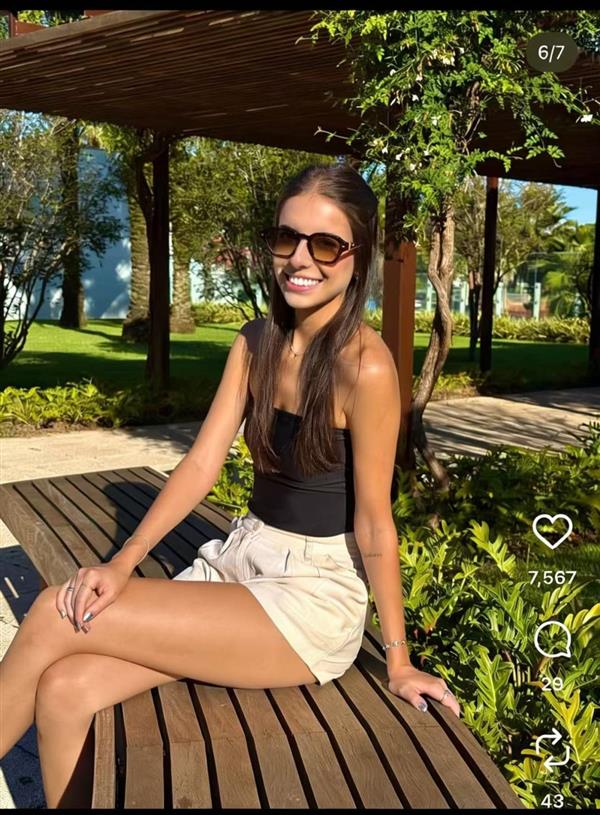Image resolution: width=600 pixels, height=815 pixels.
Task: Open the comments on this post
Action: [x=552, y=640]
